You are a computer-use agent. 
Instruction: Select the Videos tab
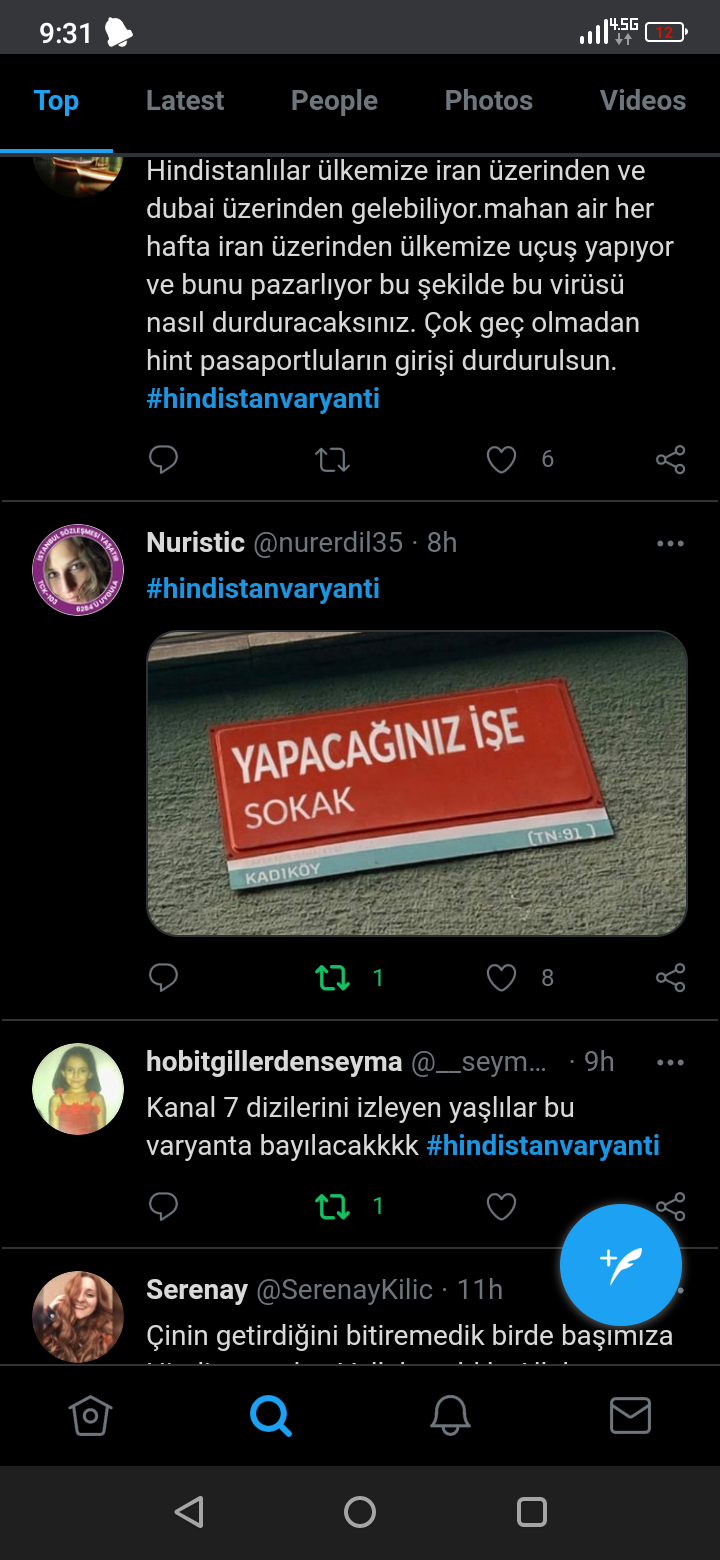click(x=642, y=101)
